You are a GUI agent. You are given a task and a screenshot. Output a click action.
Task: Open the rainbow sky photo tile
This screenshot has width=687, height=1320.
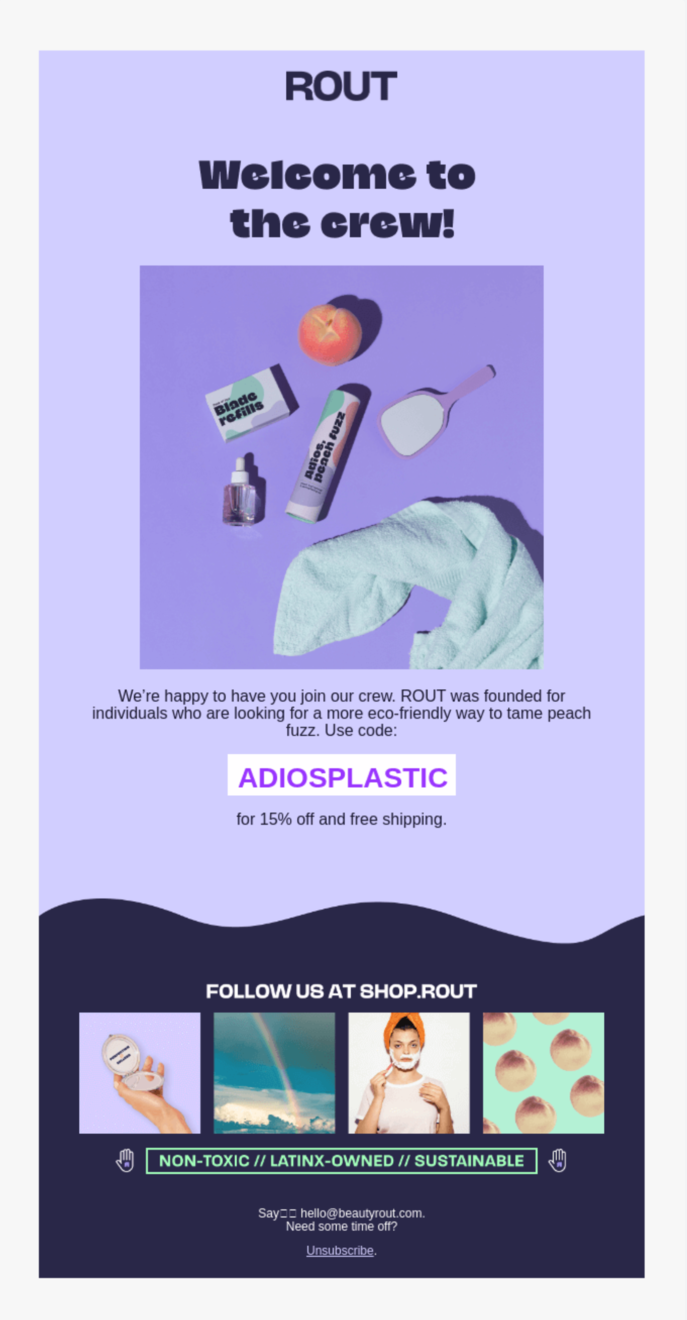(x=274, y=1073)
